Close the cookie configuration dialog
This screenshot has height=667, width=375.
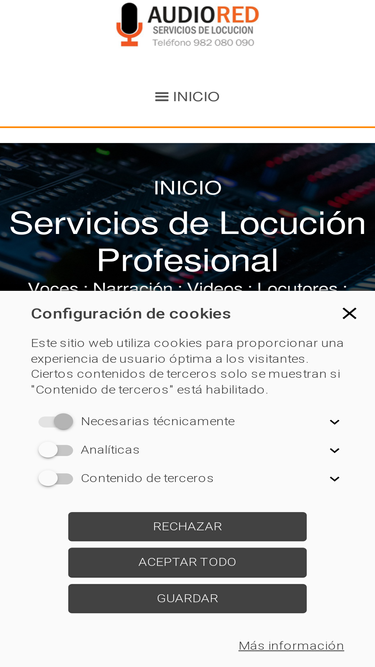point(349,314)
